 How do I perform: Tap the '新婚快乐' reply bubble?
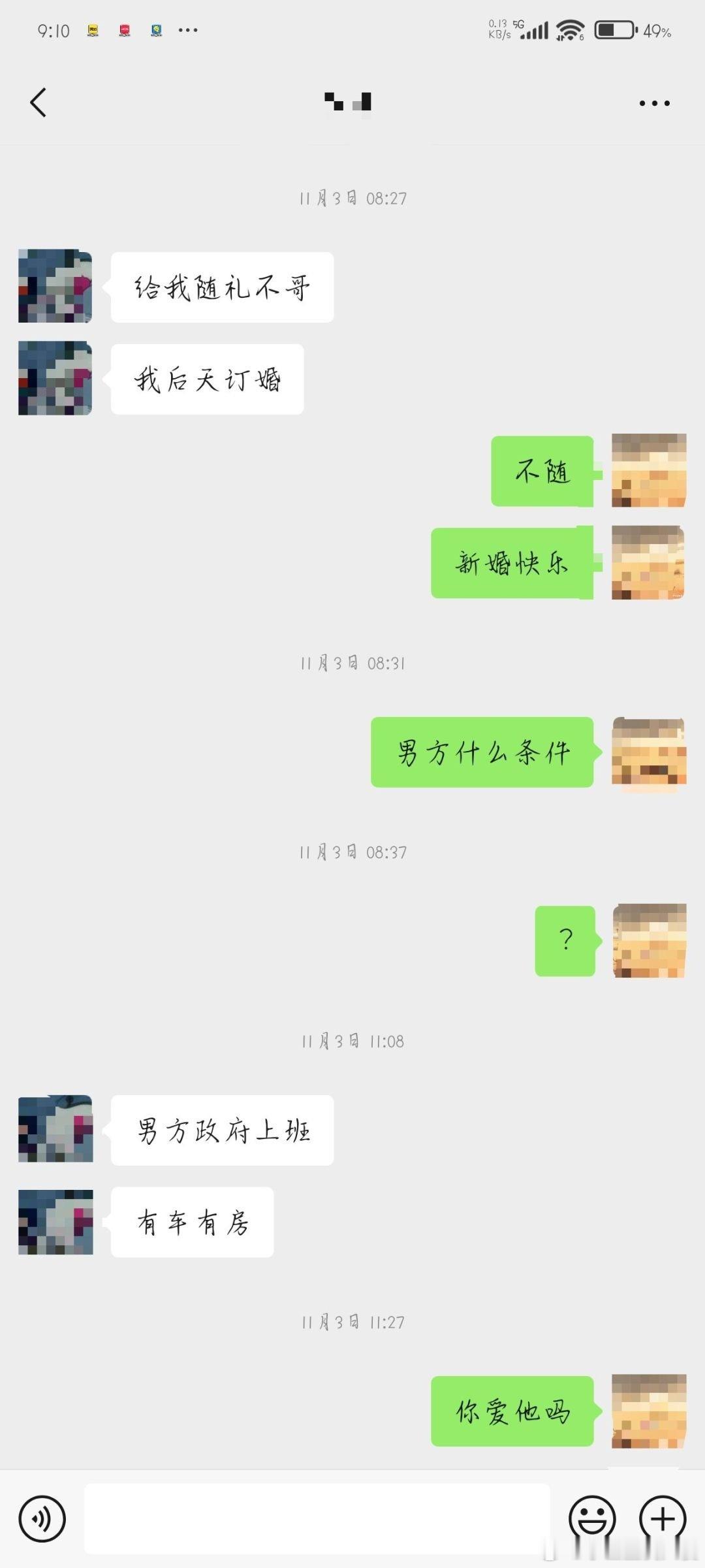pyautogui.click(x=511, y=564)
